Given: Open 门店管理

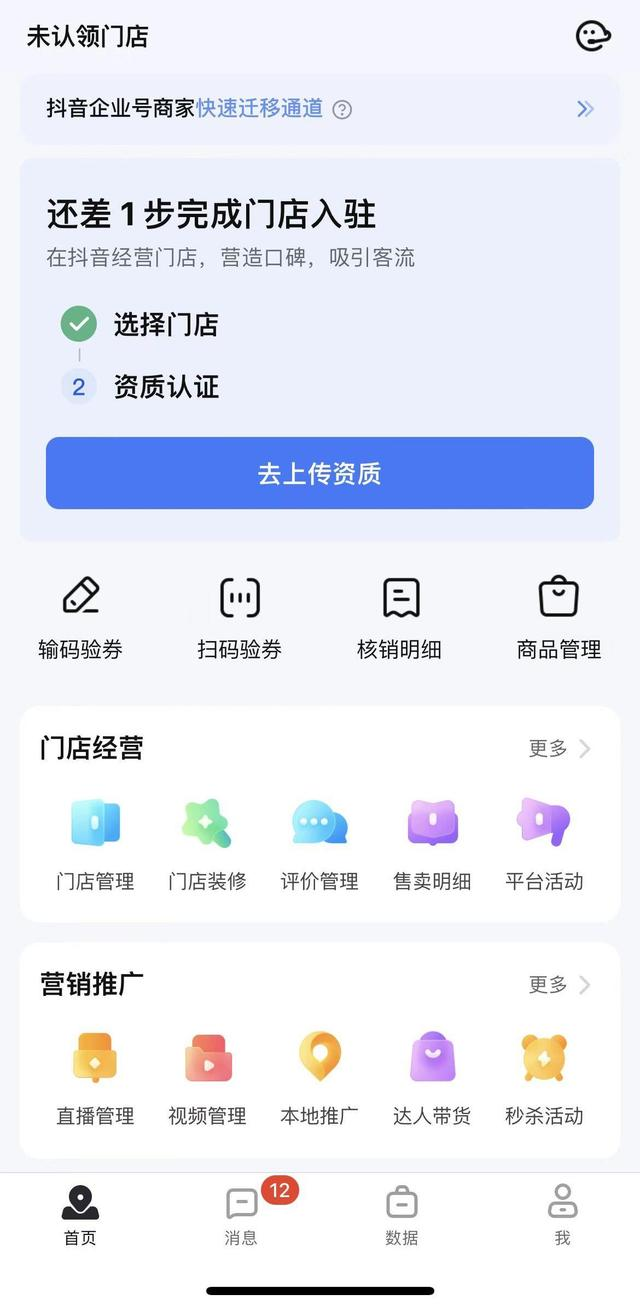Looking at the screenshot, I should 95,844.
